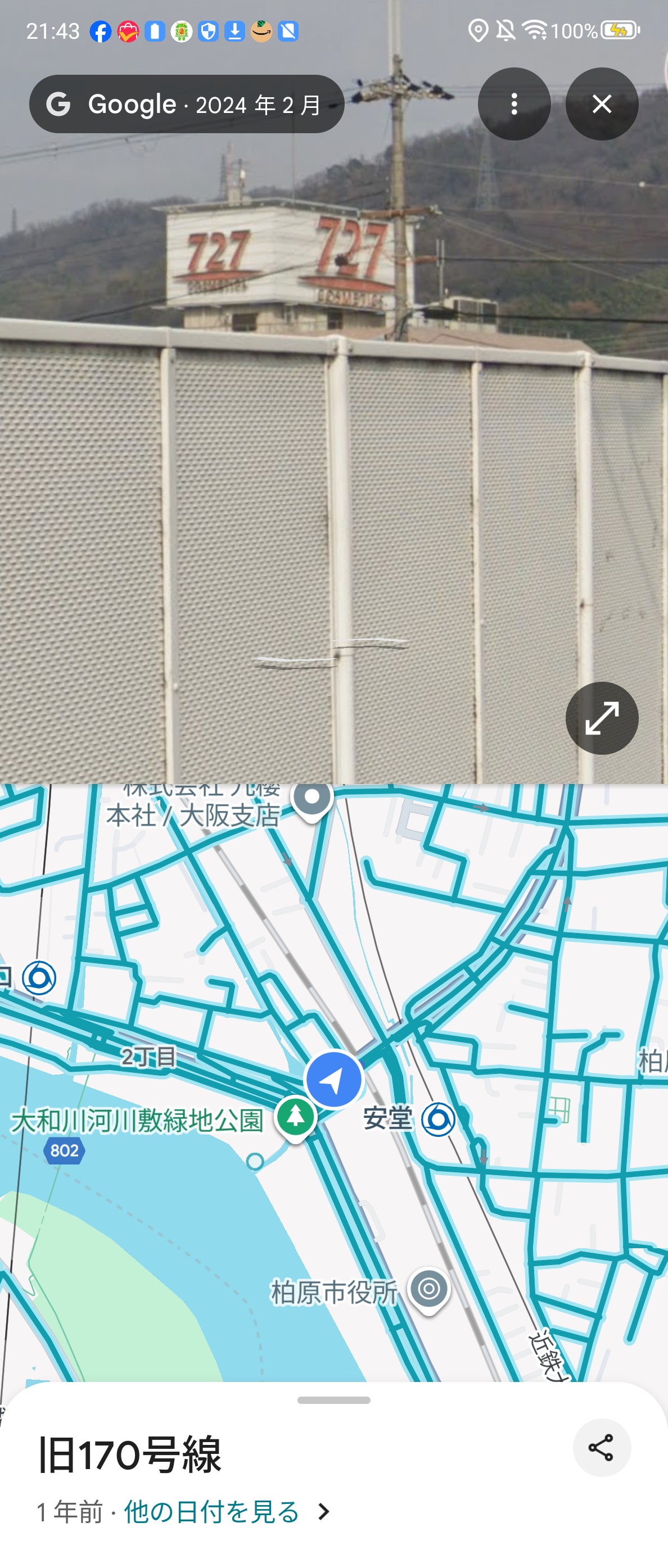
Task: Tap the 大和川河川敷緑地公園 park pin
Action: point(295,1117)
